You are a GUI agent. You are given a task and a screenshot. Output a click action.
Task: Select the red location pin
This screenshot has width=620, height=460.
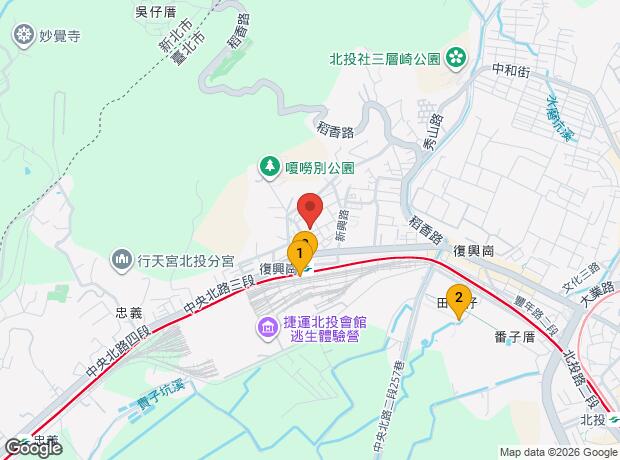(310, 210)
